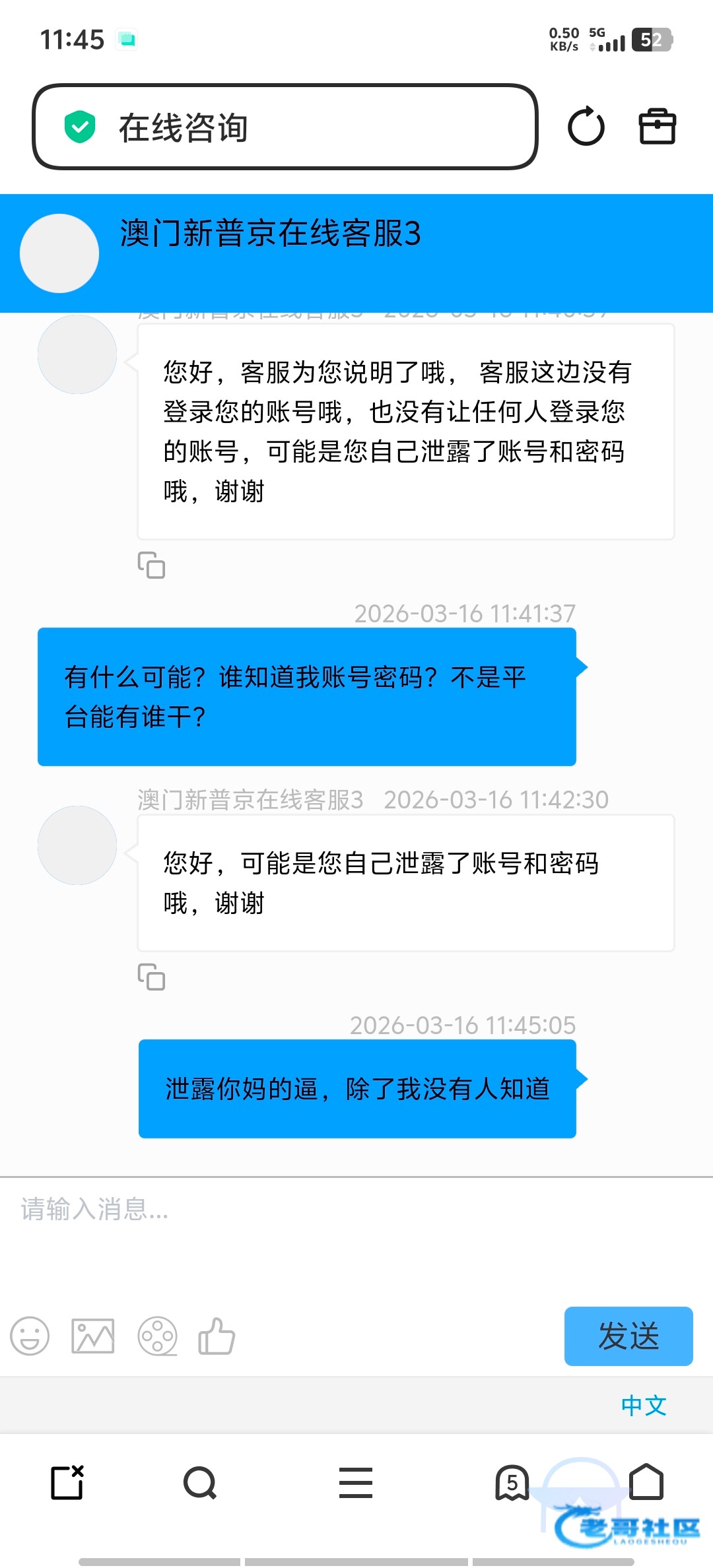Tap the page-with-X icon in bottom bar
713x1568 pixels.
pyautogui.click(x=67, y=1483)
